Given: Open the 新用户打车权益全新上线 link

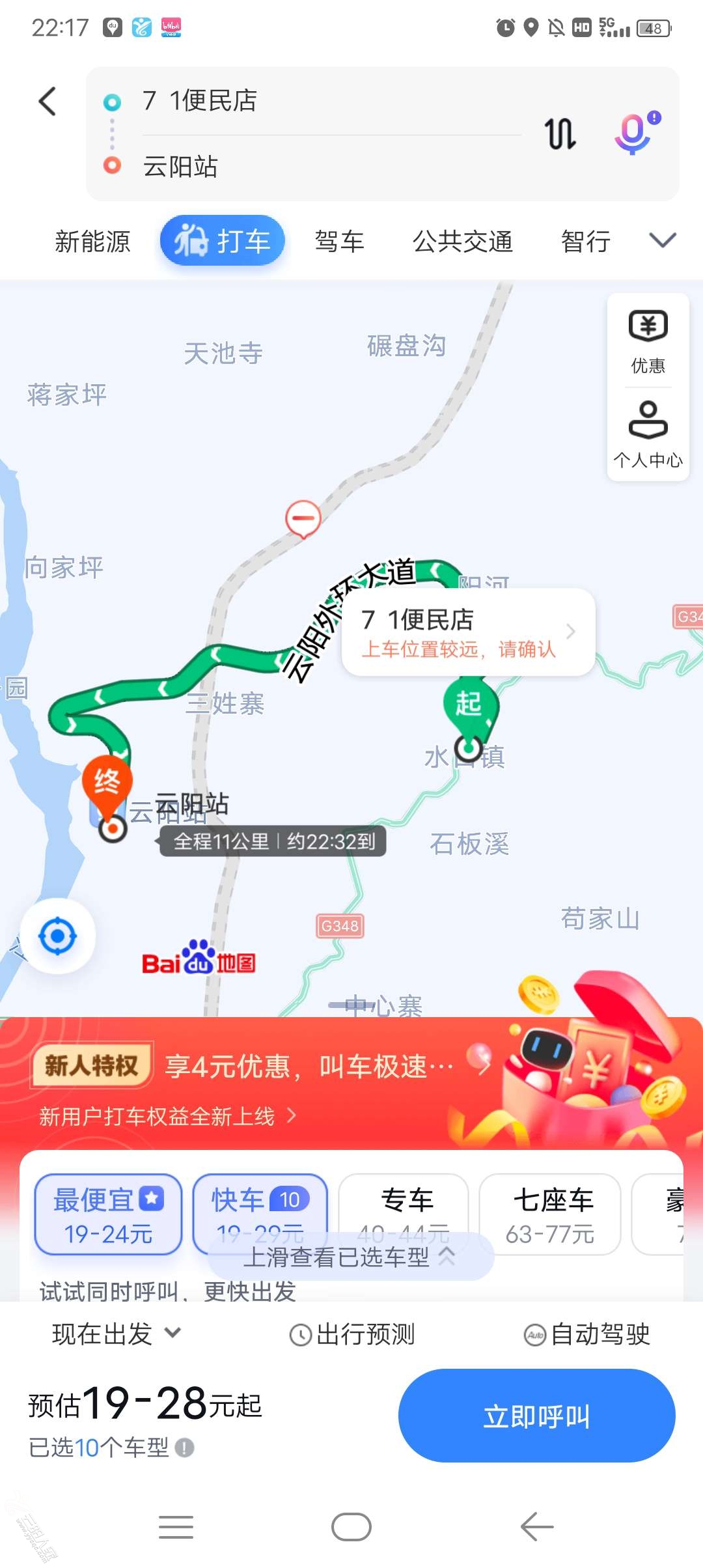Looking at the screenshot, I should click(x=167, y=1116).
